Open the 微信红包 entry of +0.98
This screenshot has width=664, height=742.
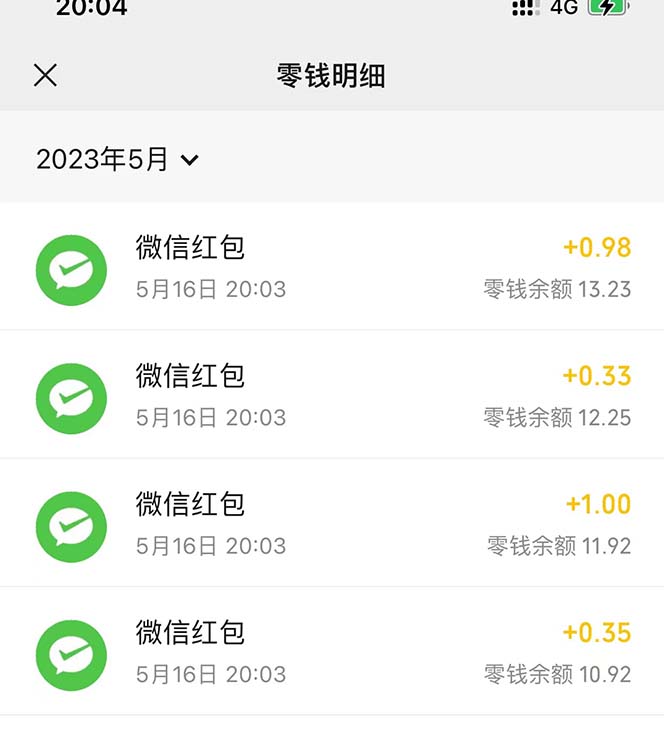332,267
